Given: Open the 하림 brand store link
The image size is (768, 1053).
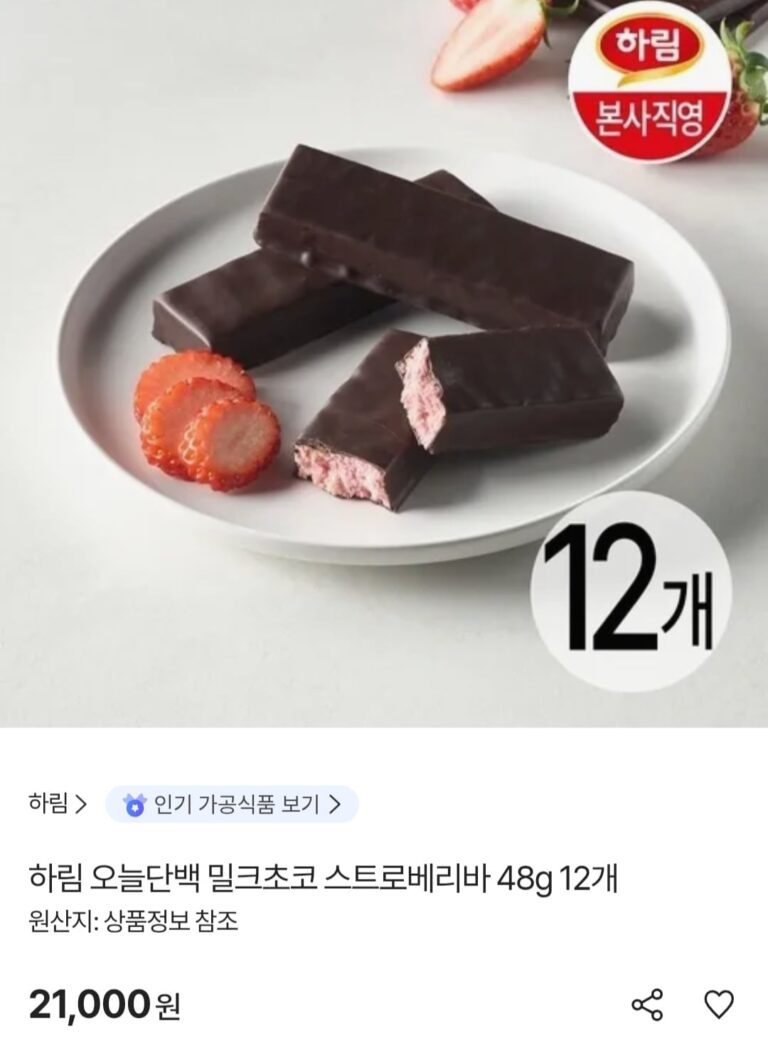Looking at the screenshot, I should coord(58,803).
